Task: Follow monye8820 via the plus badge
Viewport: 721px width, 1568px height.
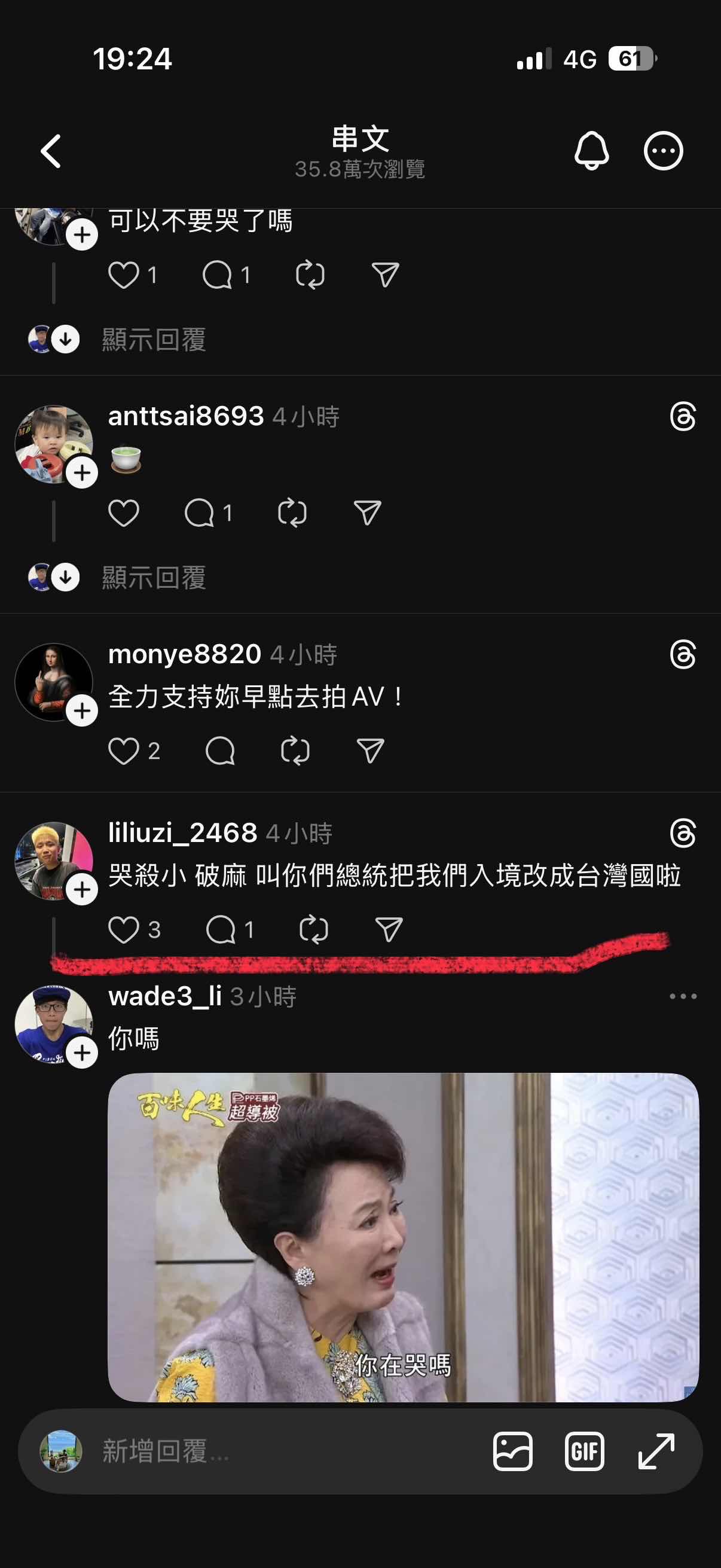Action: point(82,711)
